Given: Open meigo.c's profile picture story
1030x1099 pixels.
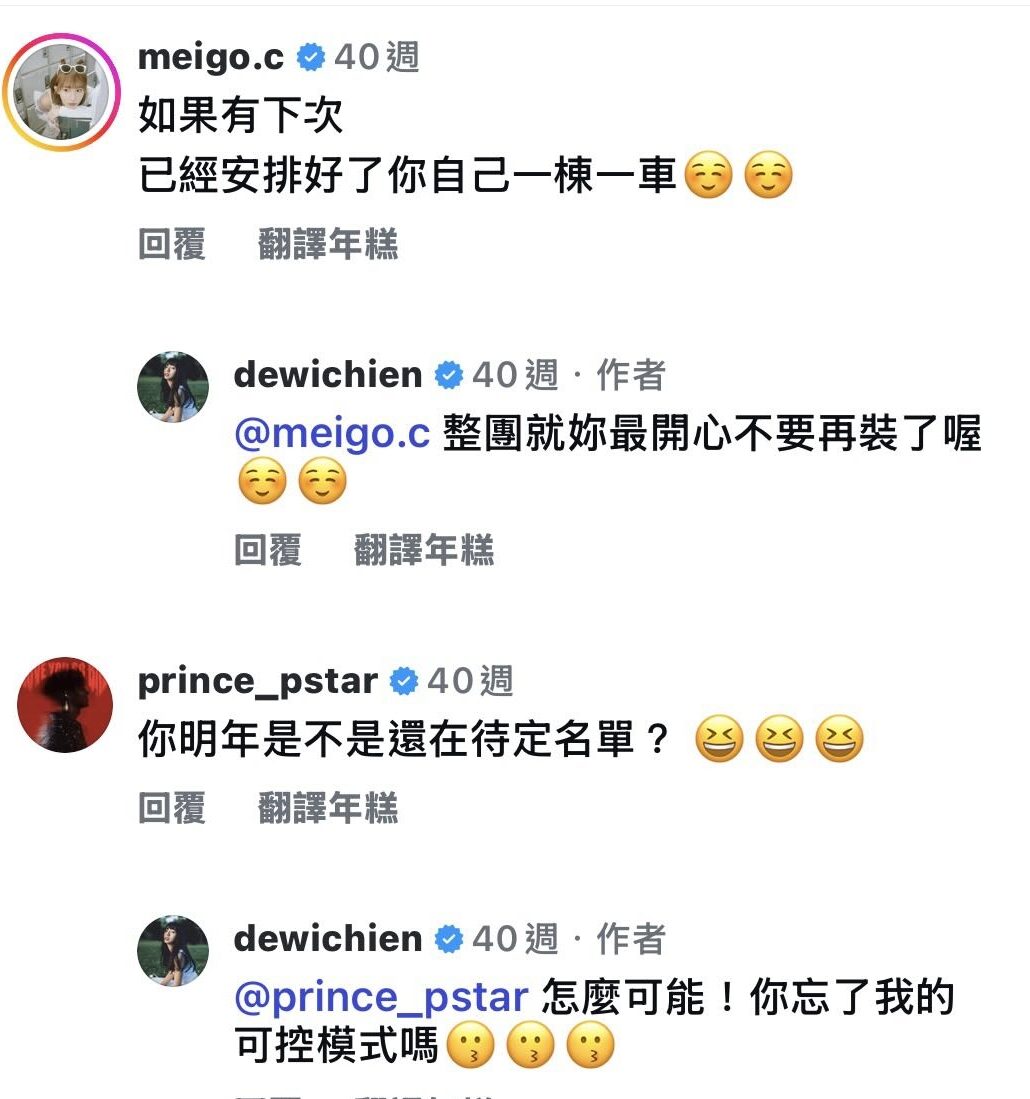Looking at the screenshot, I should point(62,92).
